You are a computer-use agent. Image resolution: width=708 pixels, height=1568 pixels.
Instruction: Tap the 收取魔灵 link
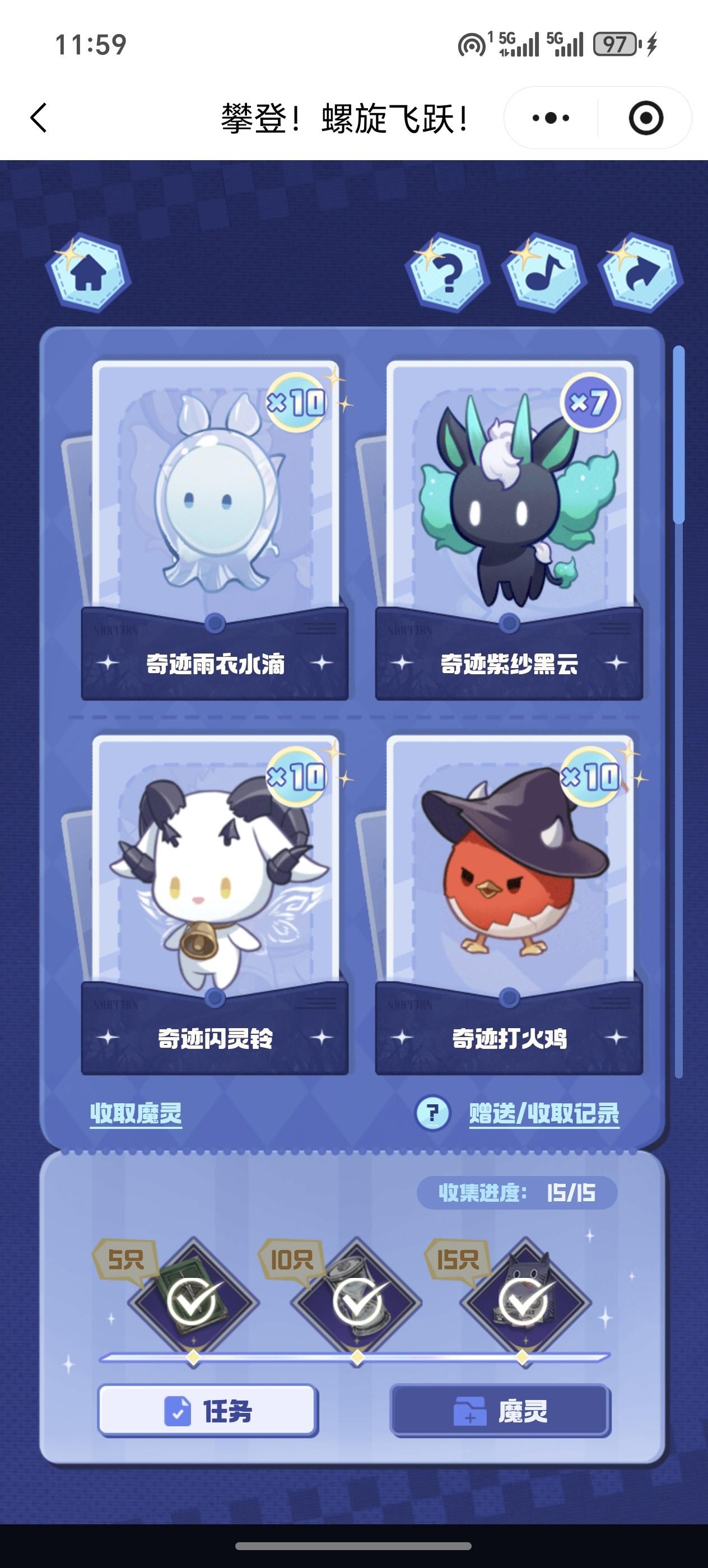coord(136,1113)
